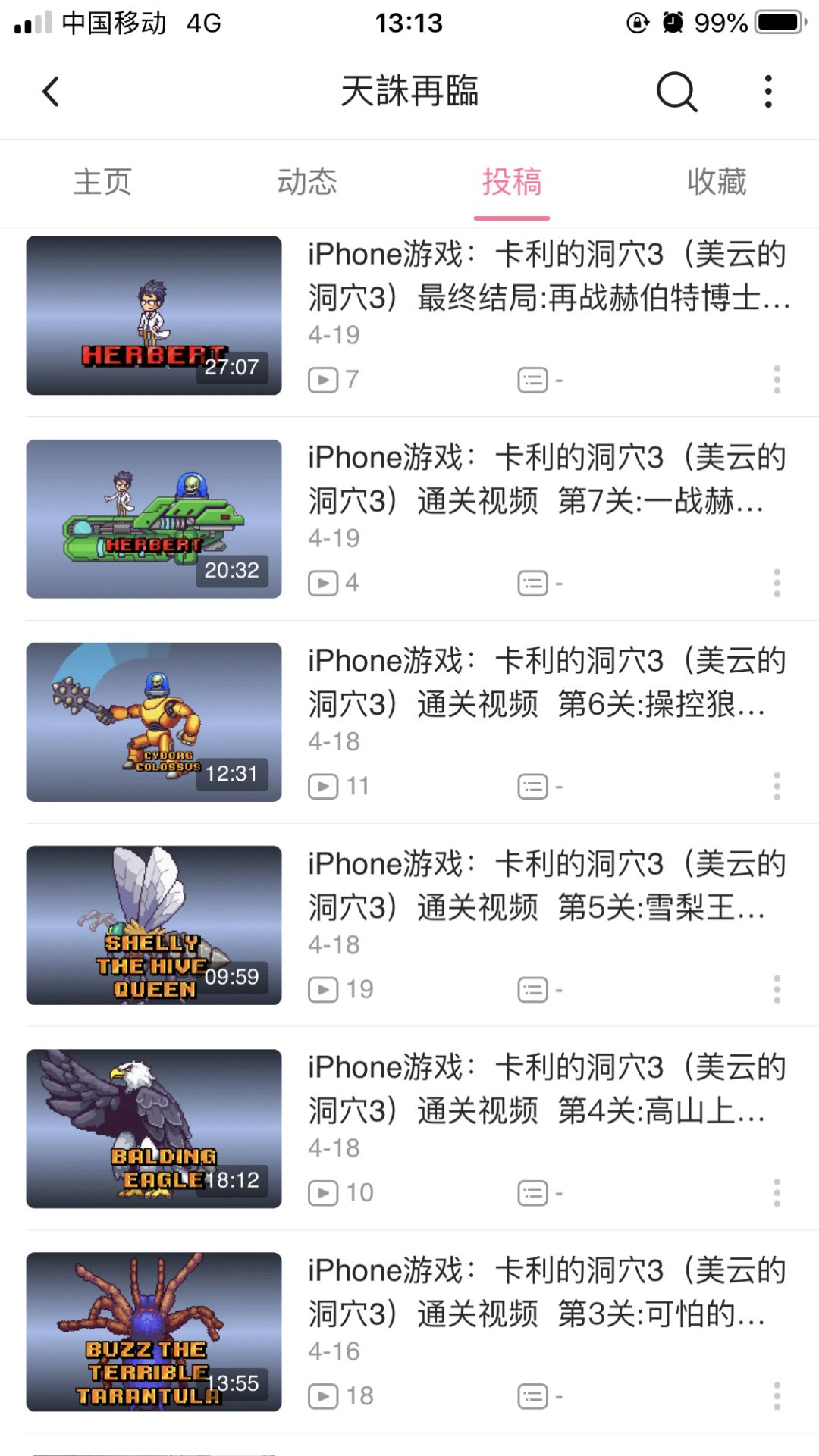Switch to the 动态 tab
819x1456 pixels.
point(307,182)
